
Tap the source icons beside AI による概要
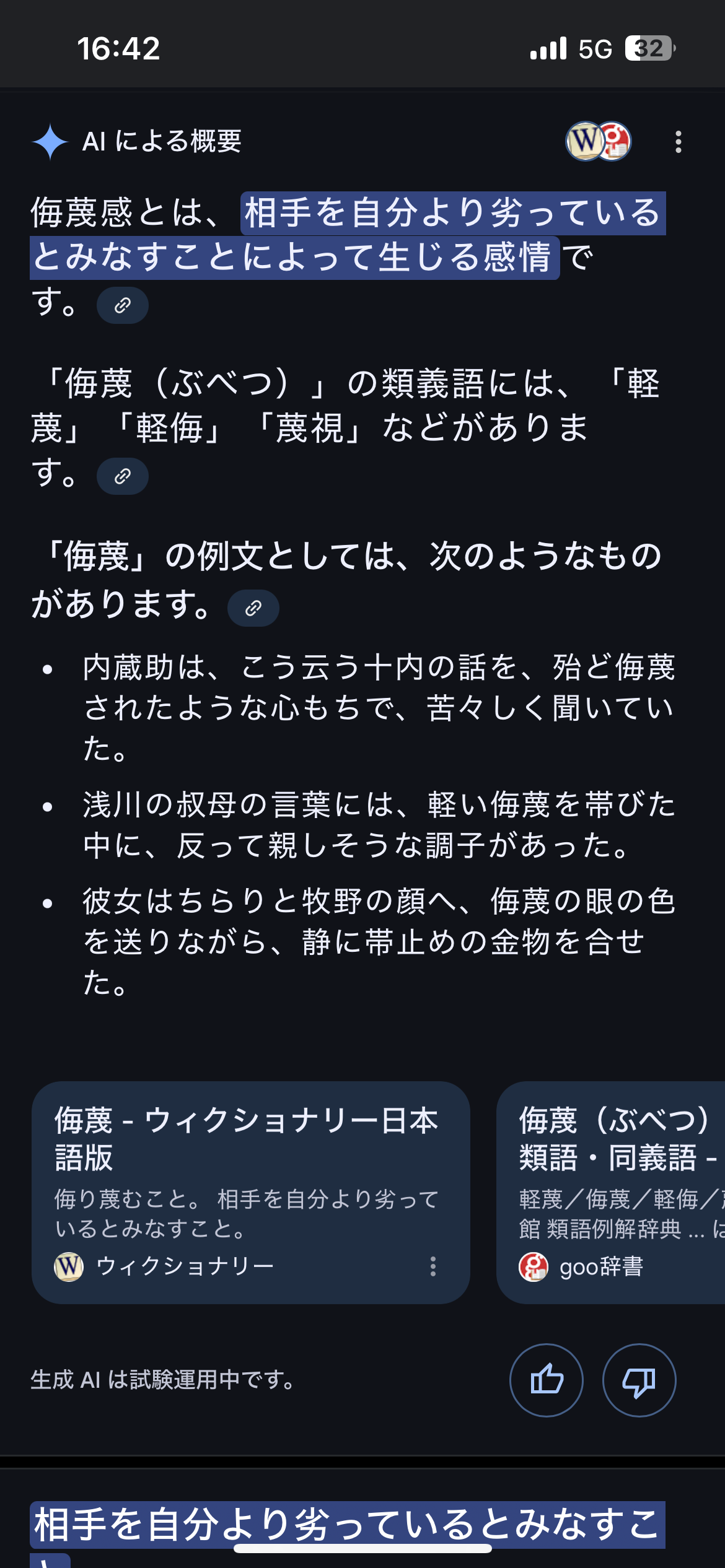(x=598, y=141)
